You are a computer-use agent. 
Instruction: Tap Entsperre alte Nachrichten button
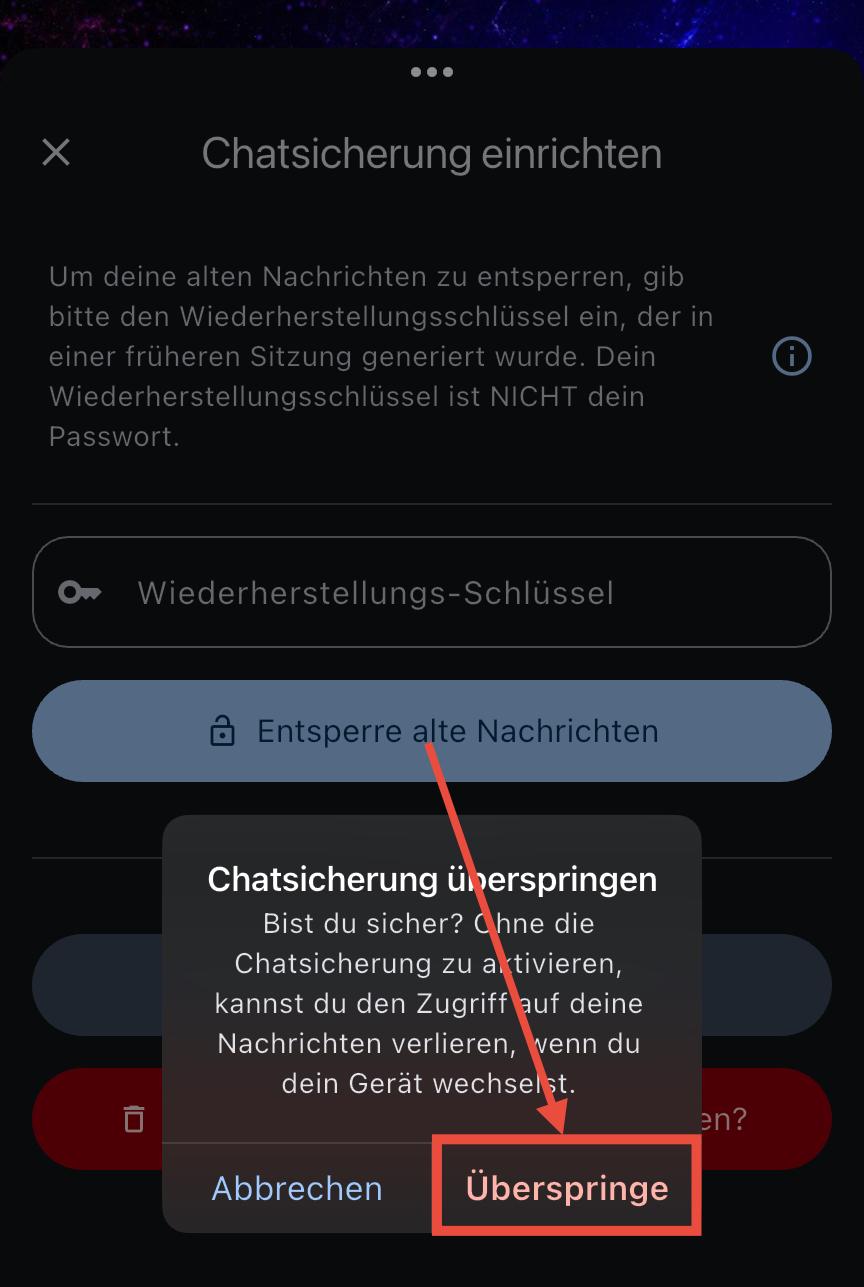point(432,731)
